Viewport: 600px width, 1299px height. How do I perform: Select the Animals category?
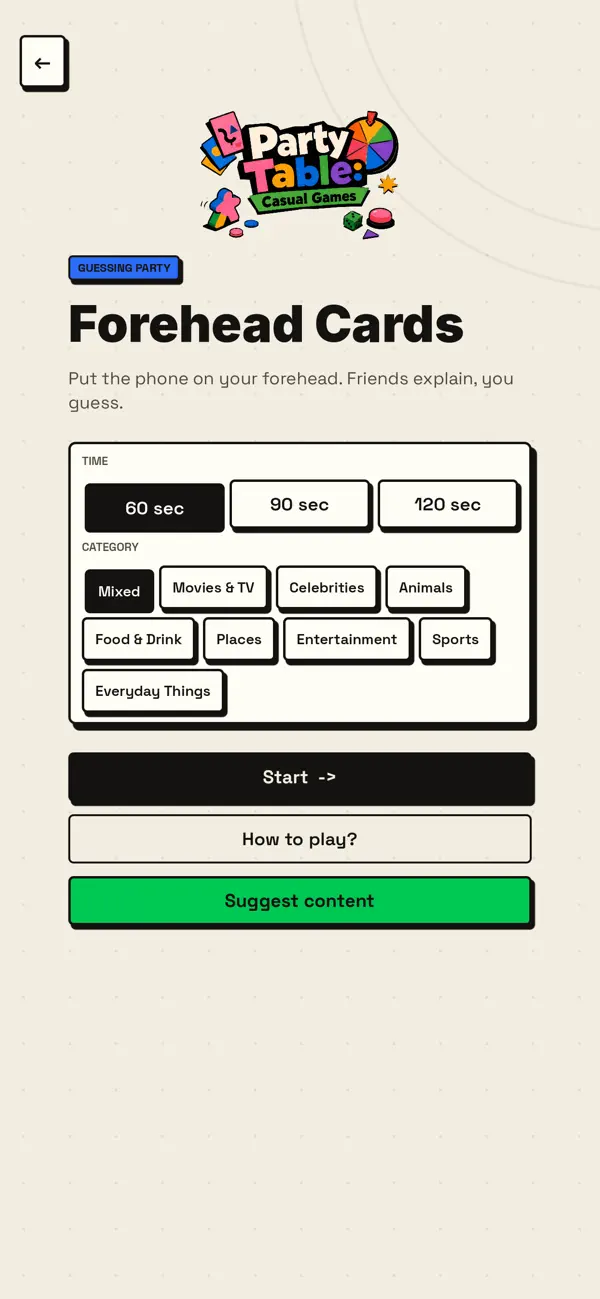(x=426, y=587)
